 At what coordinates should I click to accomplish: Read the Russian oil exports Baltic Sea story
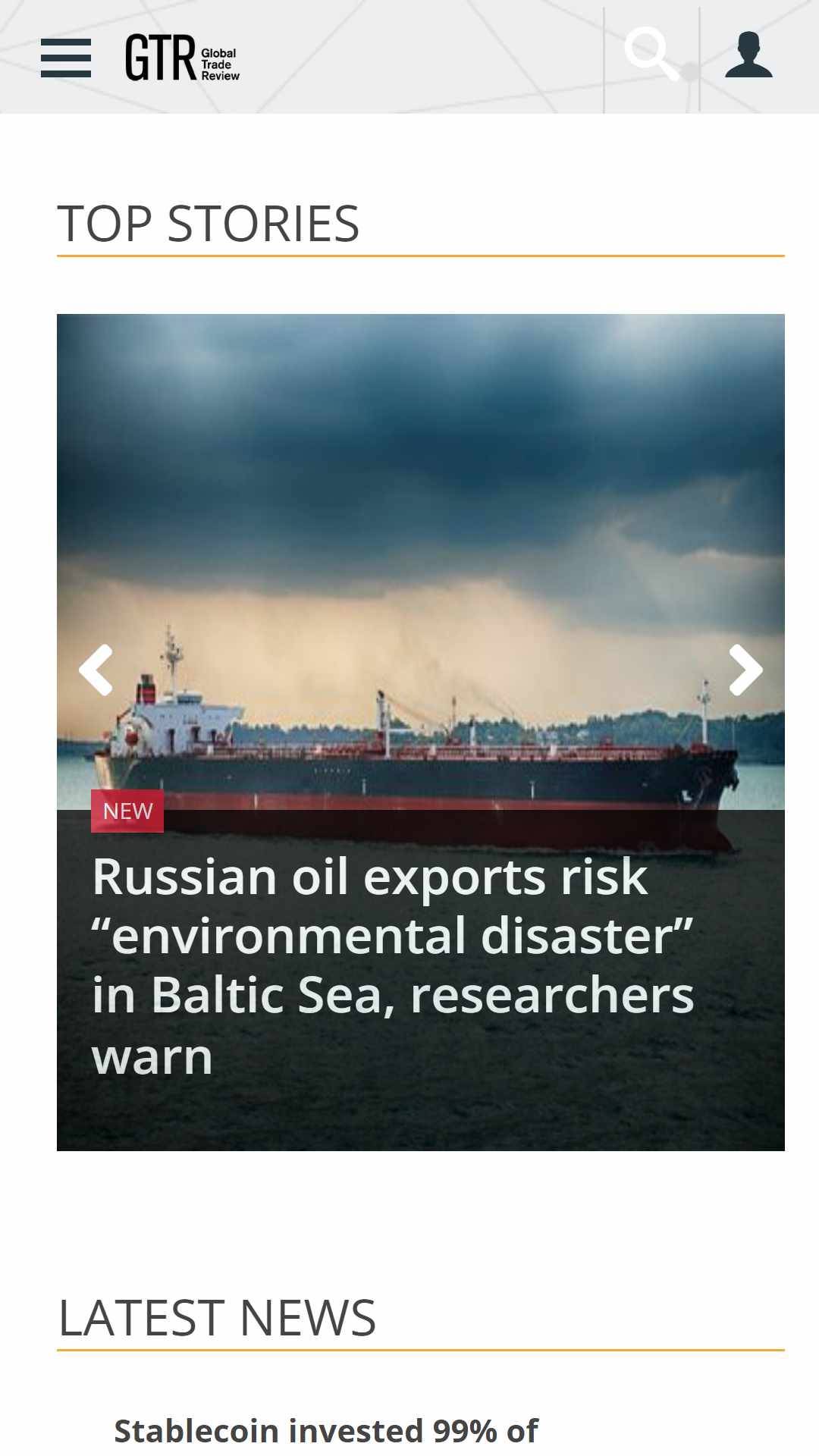click(x=393, y=965)
